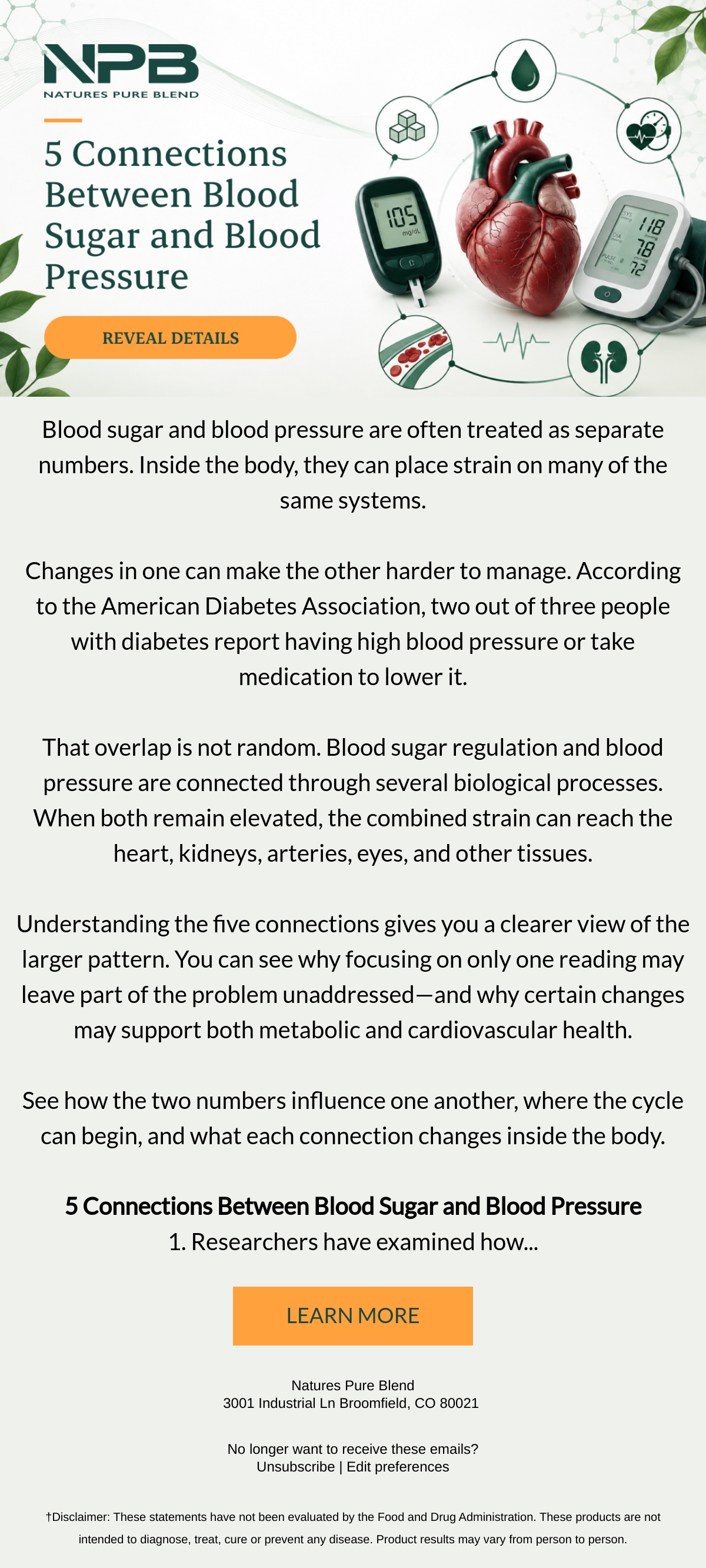The image size is (706, 1568).
Task: Unsubscribe from these emails
Action: 295,1466
